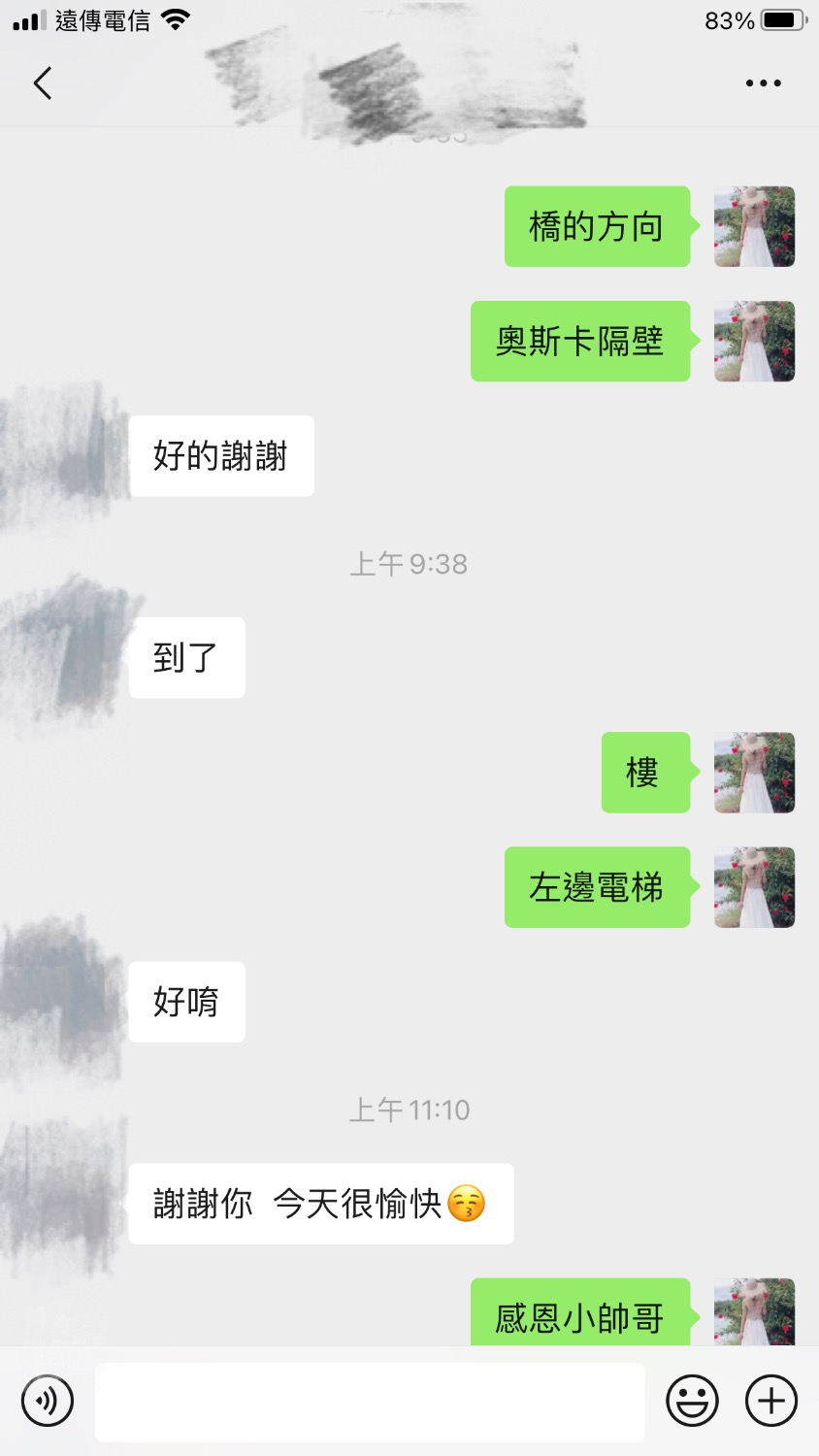This screenshot has width=819, height=1456.
Task: Tap the back chevron to exit chat
Action: pyautogui.click(x=42, y=83)
